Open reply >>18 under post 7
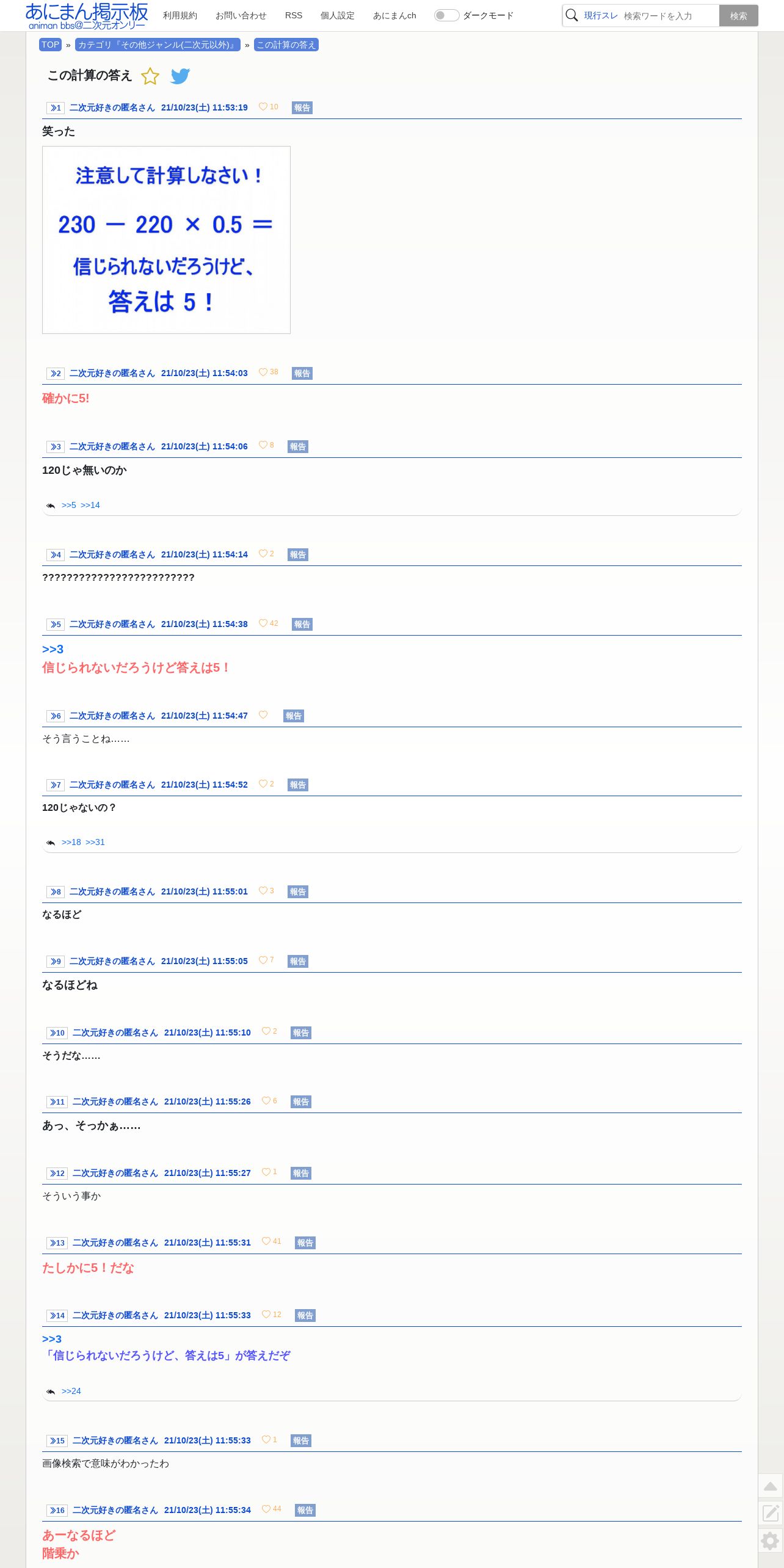 (x=71, y=842)
